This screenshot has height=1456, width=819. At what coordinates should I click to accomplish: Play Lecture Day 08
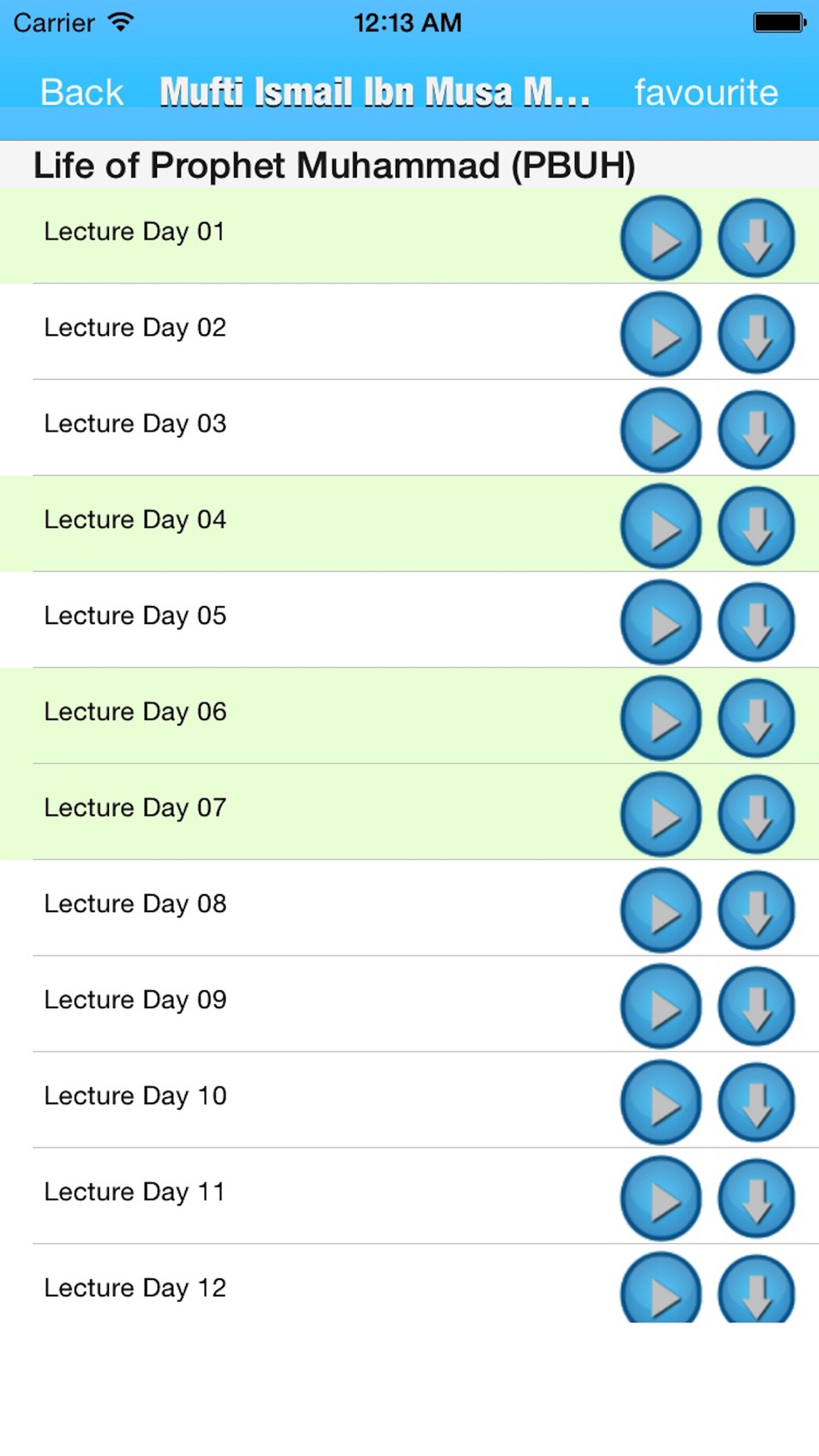coord(661,910)
